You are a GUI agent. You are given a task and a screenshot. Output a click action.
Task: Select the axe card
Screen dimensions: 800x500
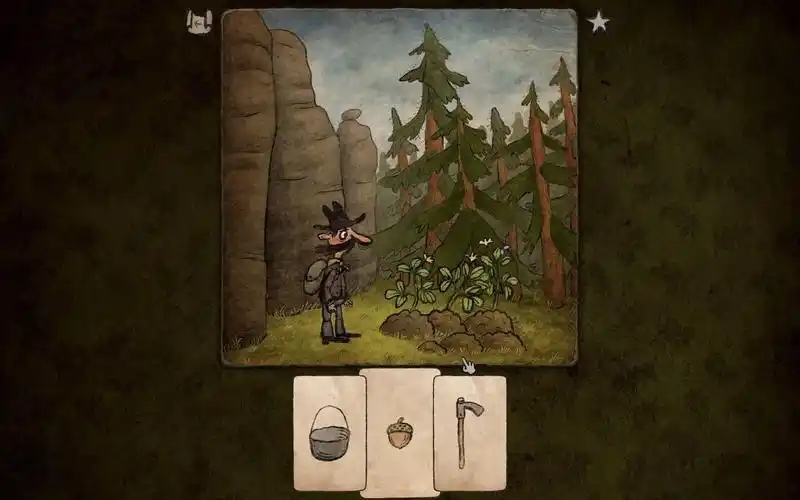coord(469,433)
